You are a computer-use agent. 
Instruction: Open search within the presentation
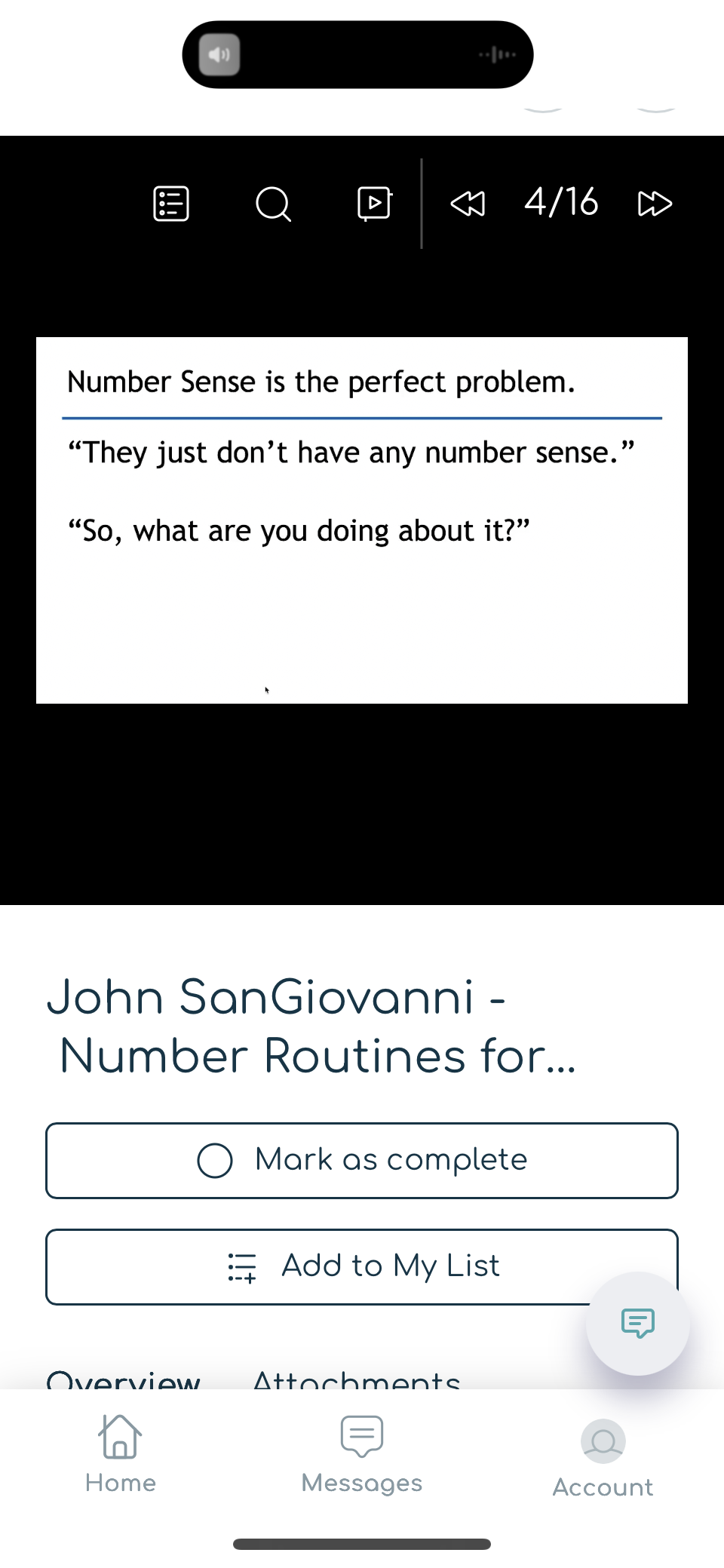coord(273,204)
